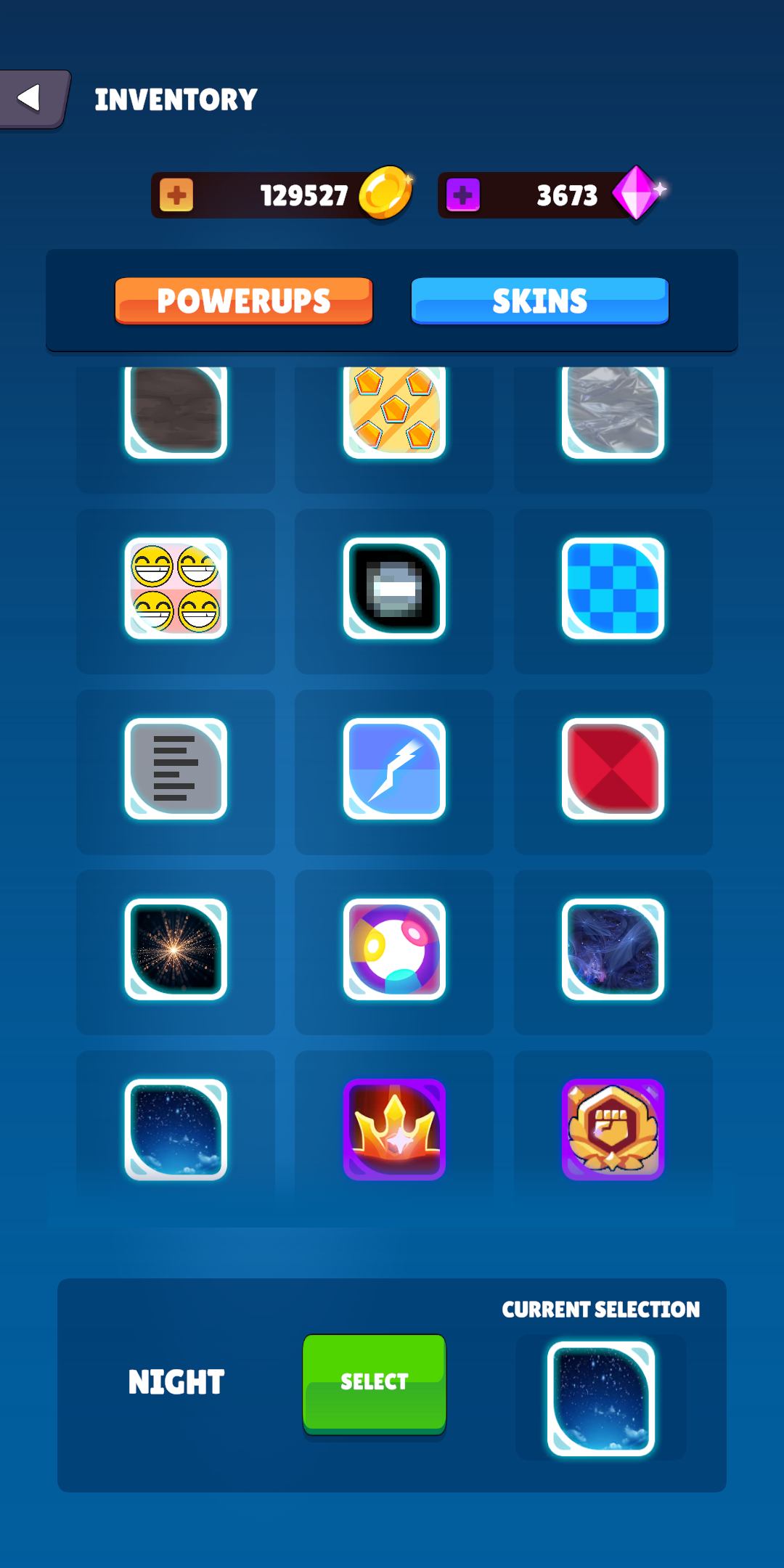Choose the brown wood texture skin
This screenshot has width=784, height=1568.
click(x=176, y=412)
